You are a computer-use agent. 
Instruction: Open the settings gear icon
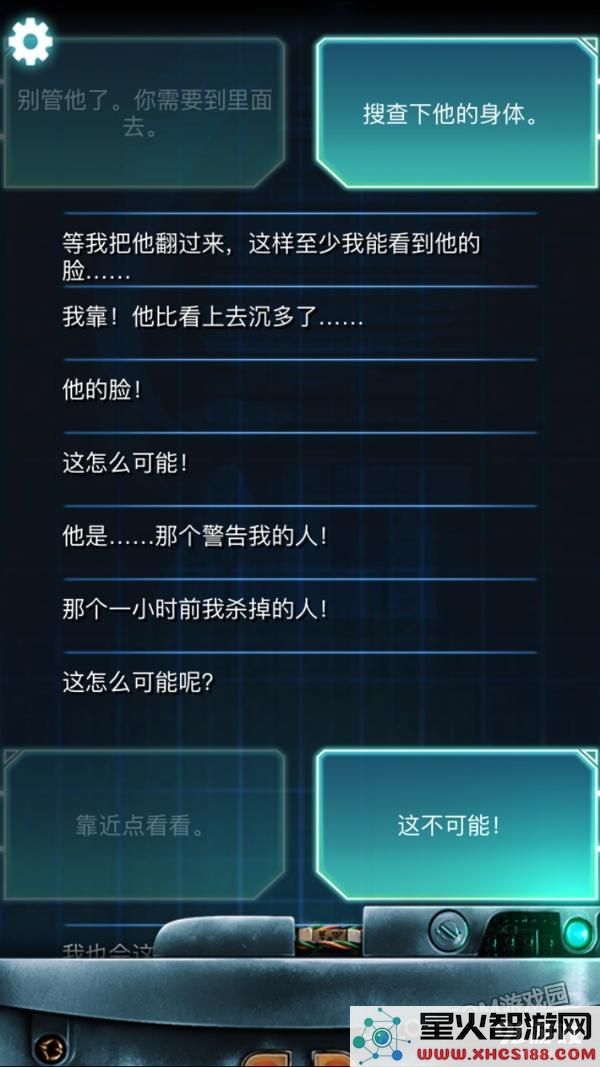(30, 41)
